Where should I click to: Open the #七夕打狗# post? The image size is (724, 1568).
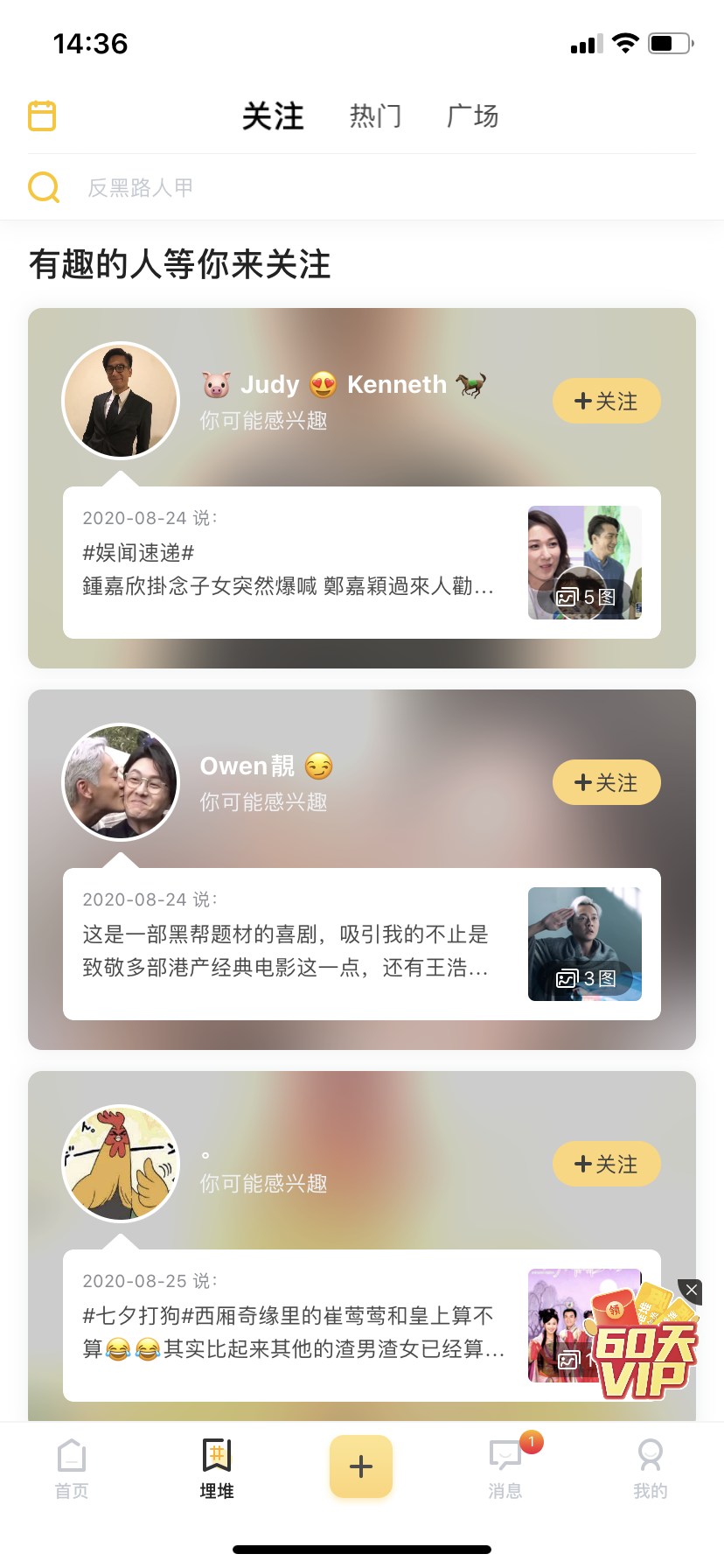[x=289, y=1325]
